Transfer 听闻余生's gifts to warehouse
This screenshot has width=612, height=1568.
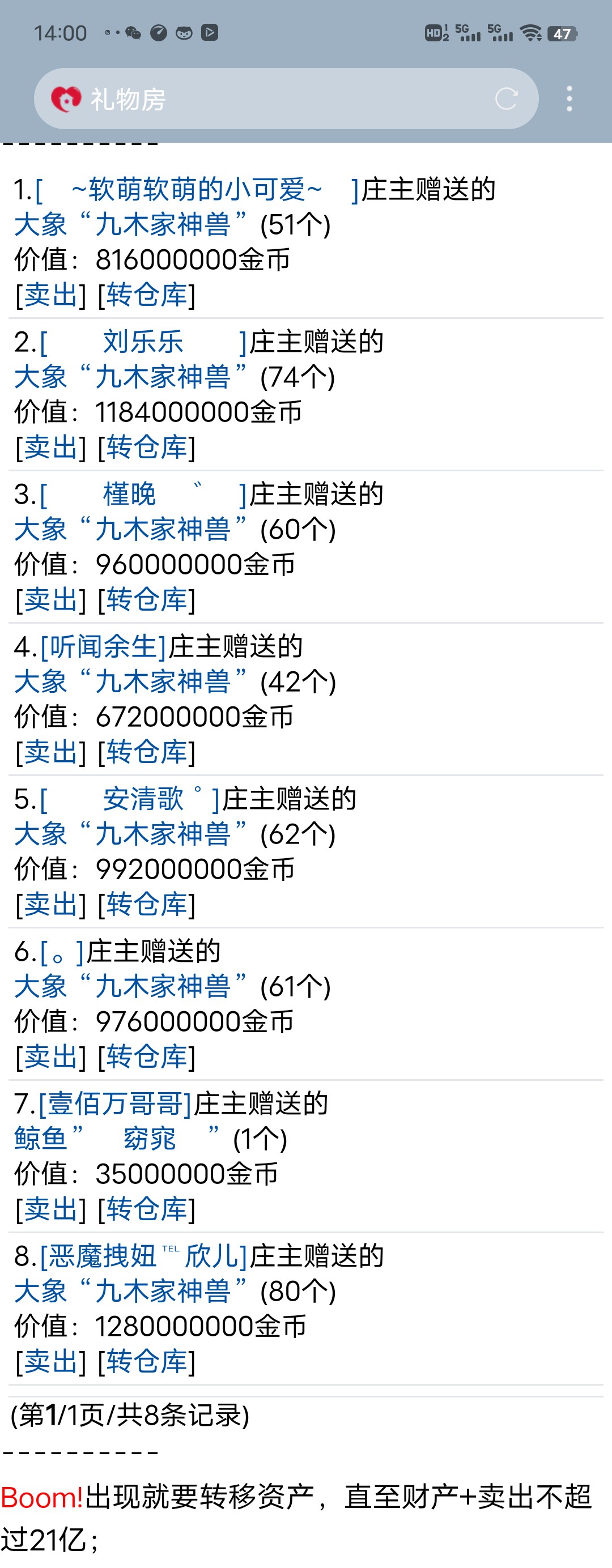[x=148, y=752]
